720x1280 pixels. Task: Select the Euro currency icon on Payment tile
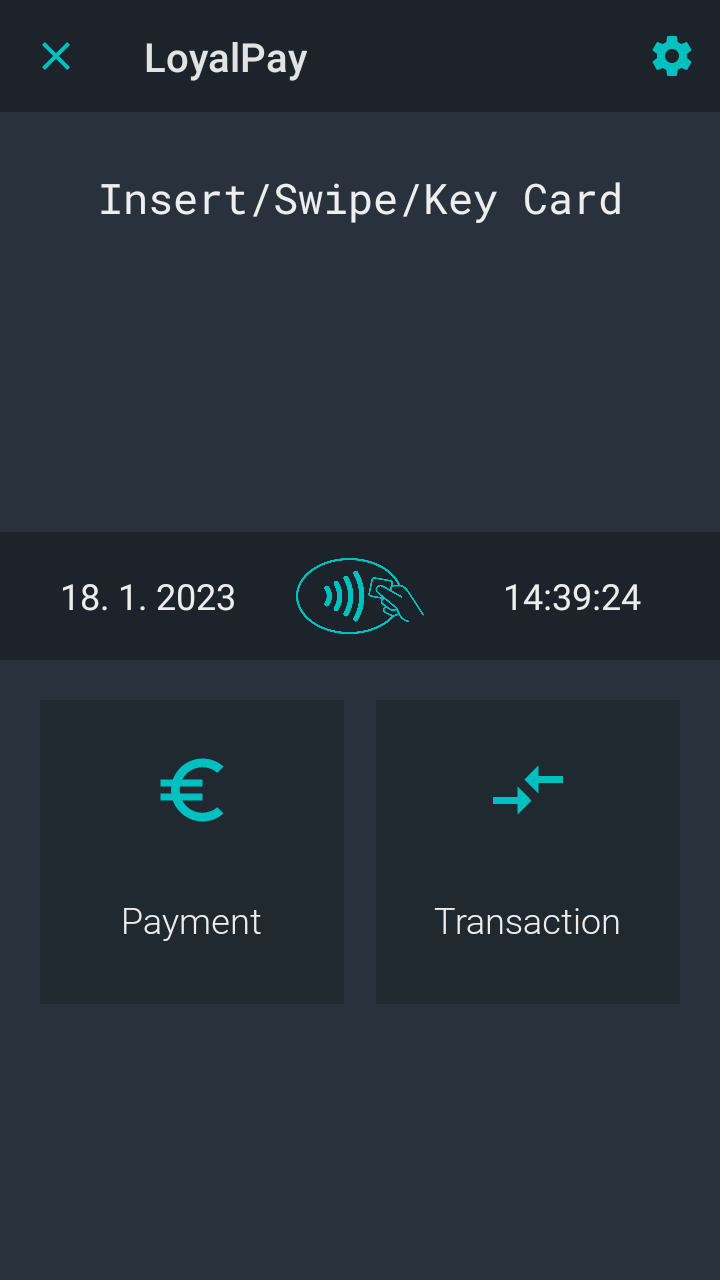pos(191,790)
